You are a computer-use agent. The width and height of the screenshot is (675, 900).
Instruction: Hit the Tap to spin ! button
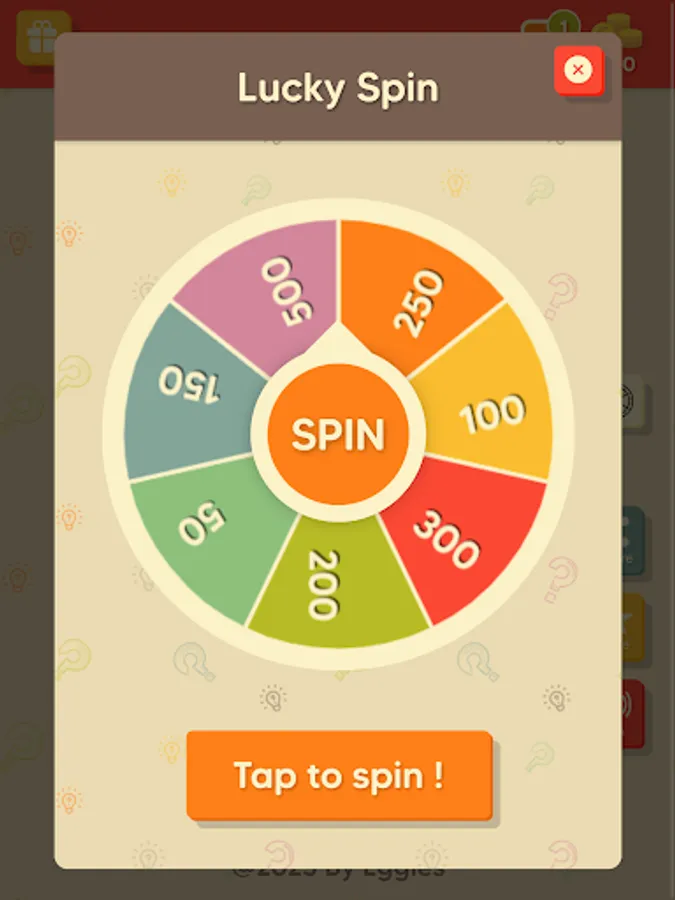[339, 775]
